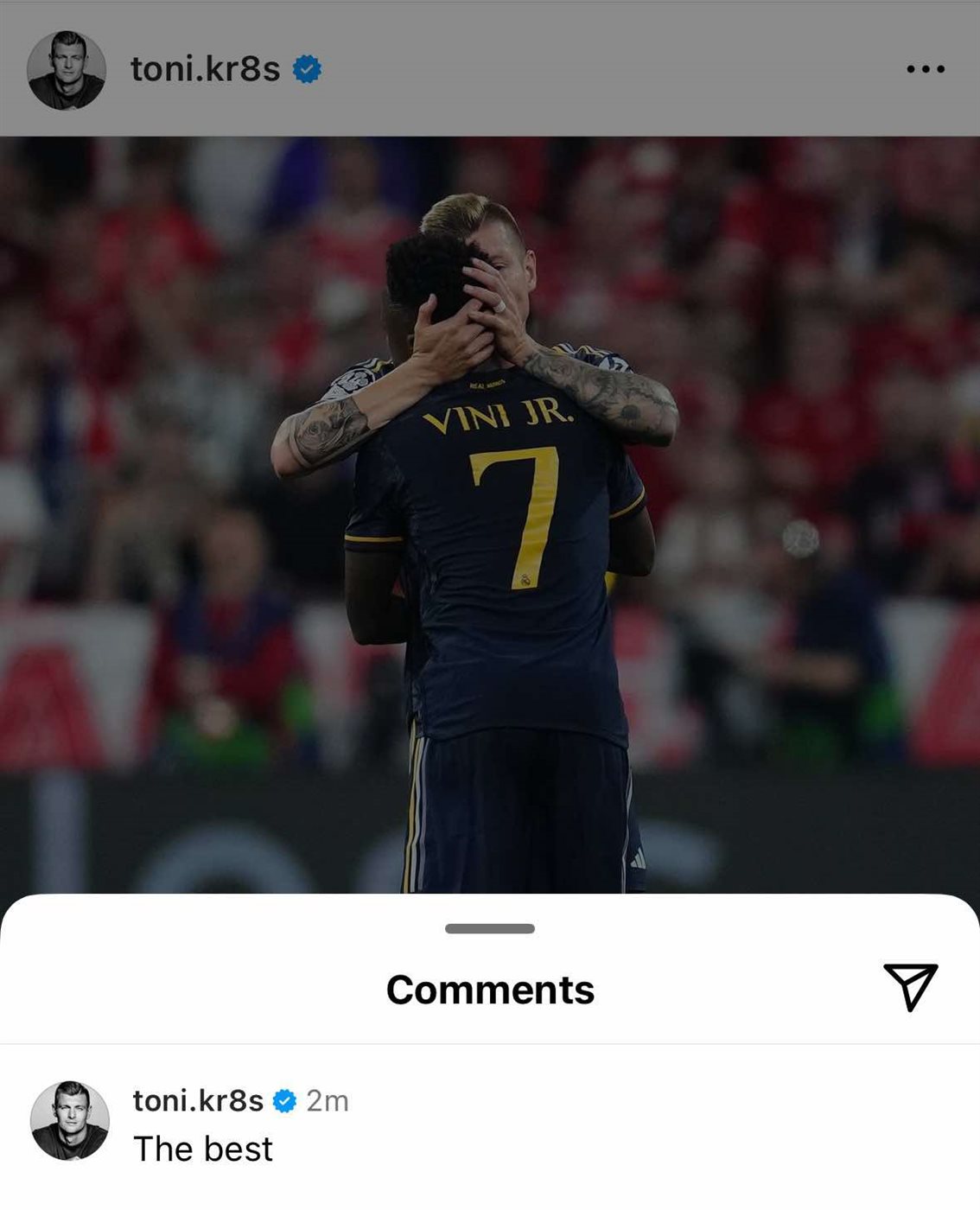
Task: Open toni.kr8s username in the comment
Action: click(198, 1100)
